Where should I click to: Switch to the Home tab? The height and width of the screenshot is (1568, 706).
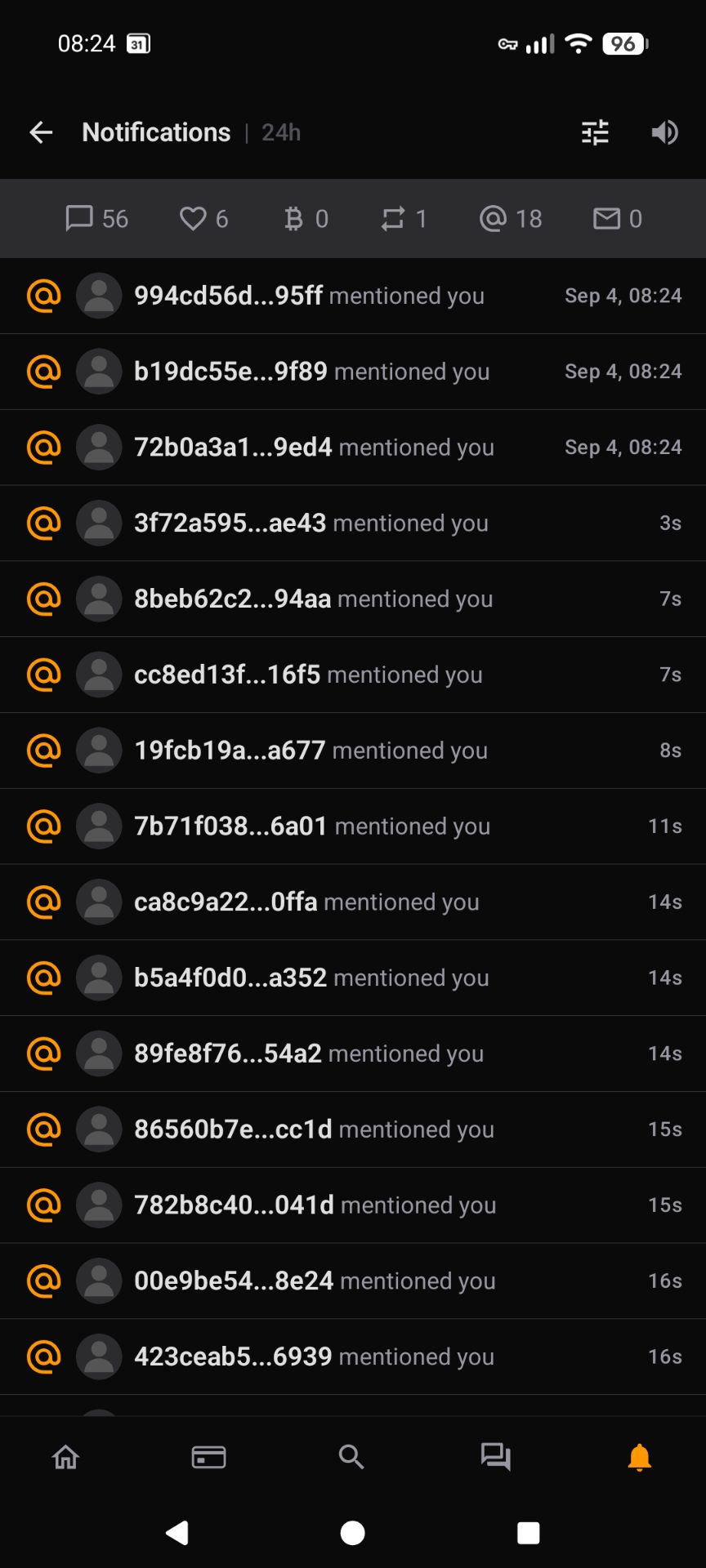point(66,1457)
